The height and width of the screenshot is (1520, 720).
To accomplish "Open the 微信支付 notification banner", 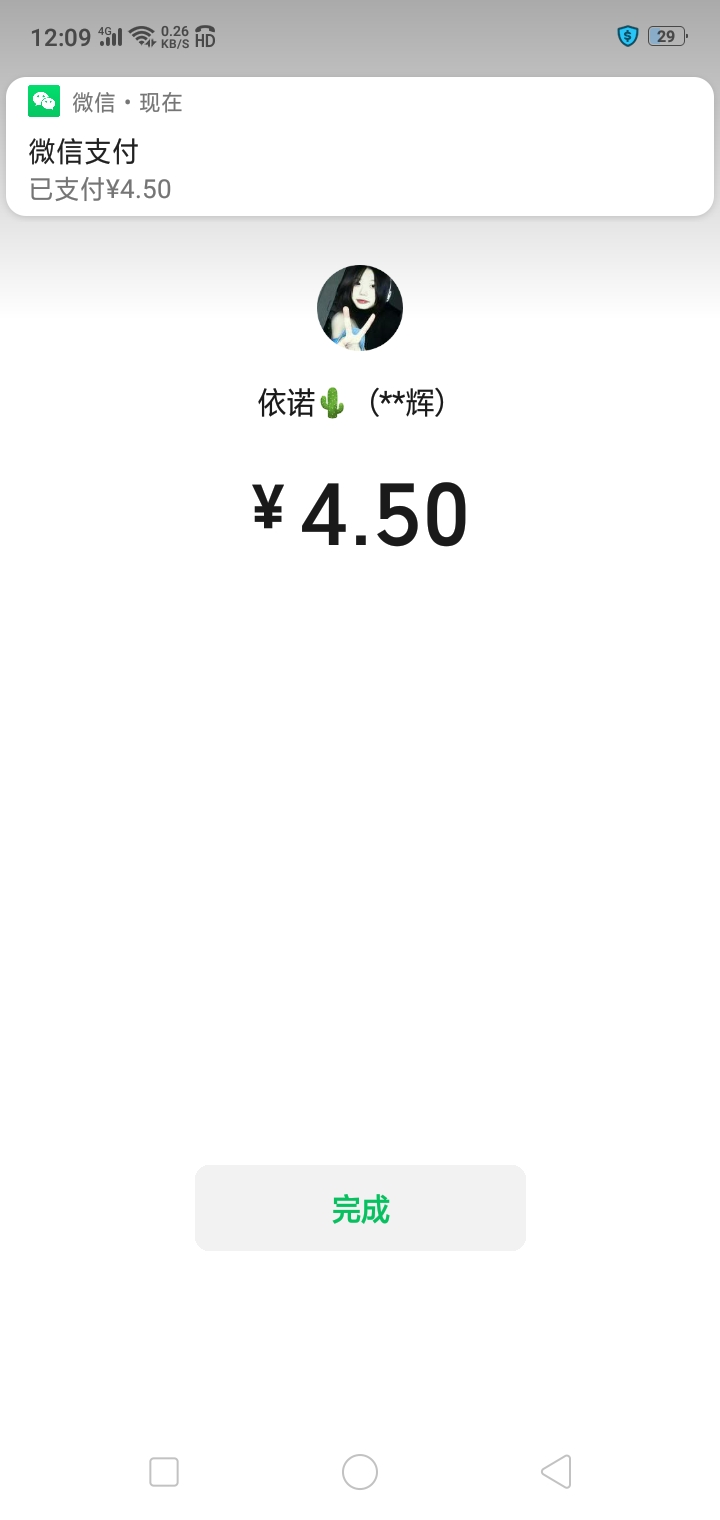I will (x=360, y=147).
